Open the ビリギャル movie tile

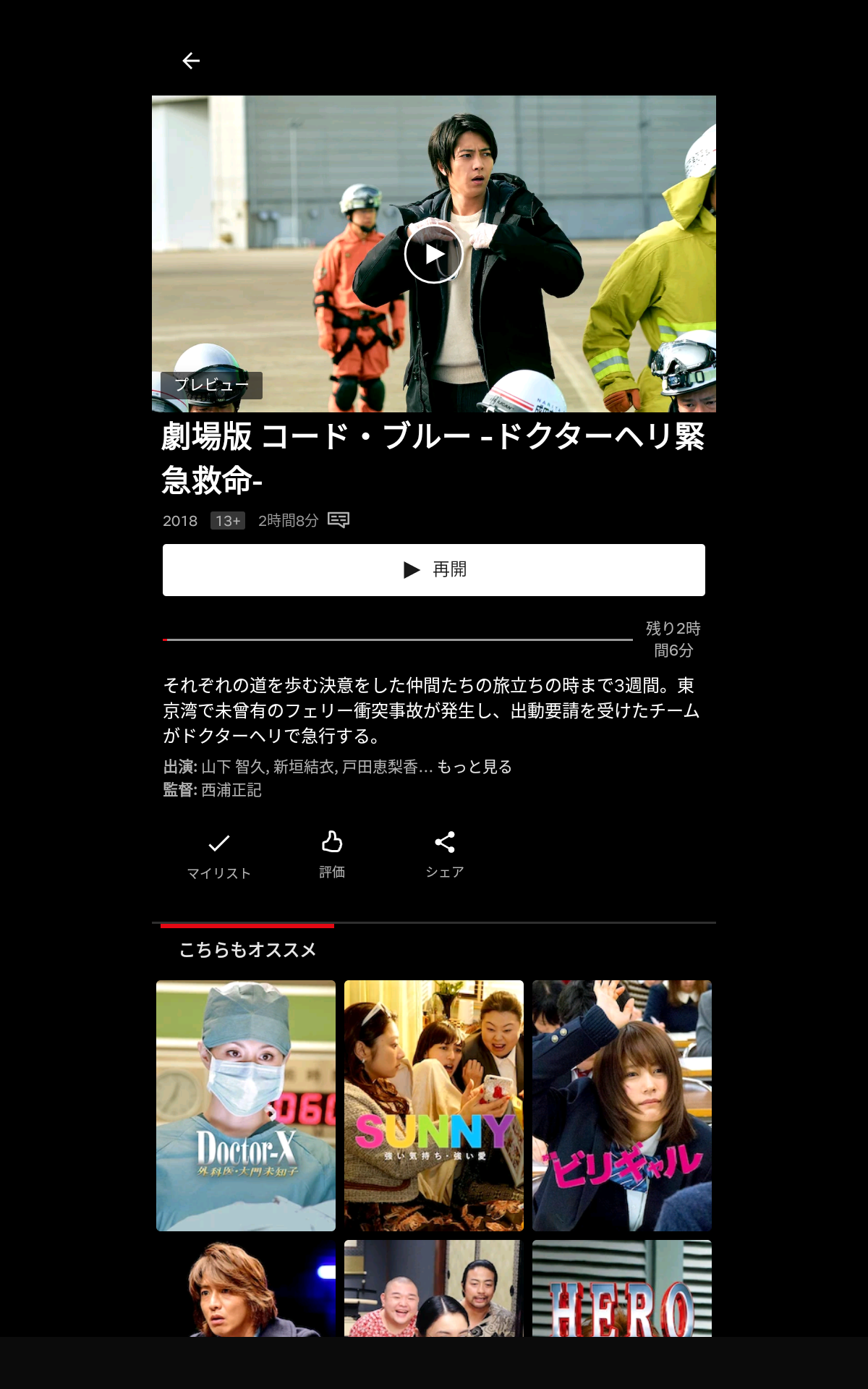coord(622,1105)
